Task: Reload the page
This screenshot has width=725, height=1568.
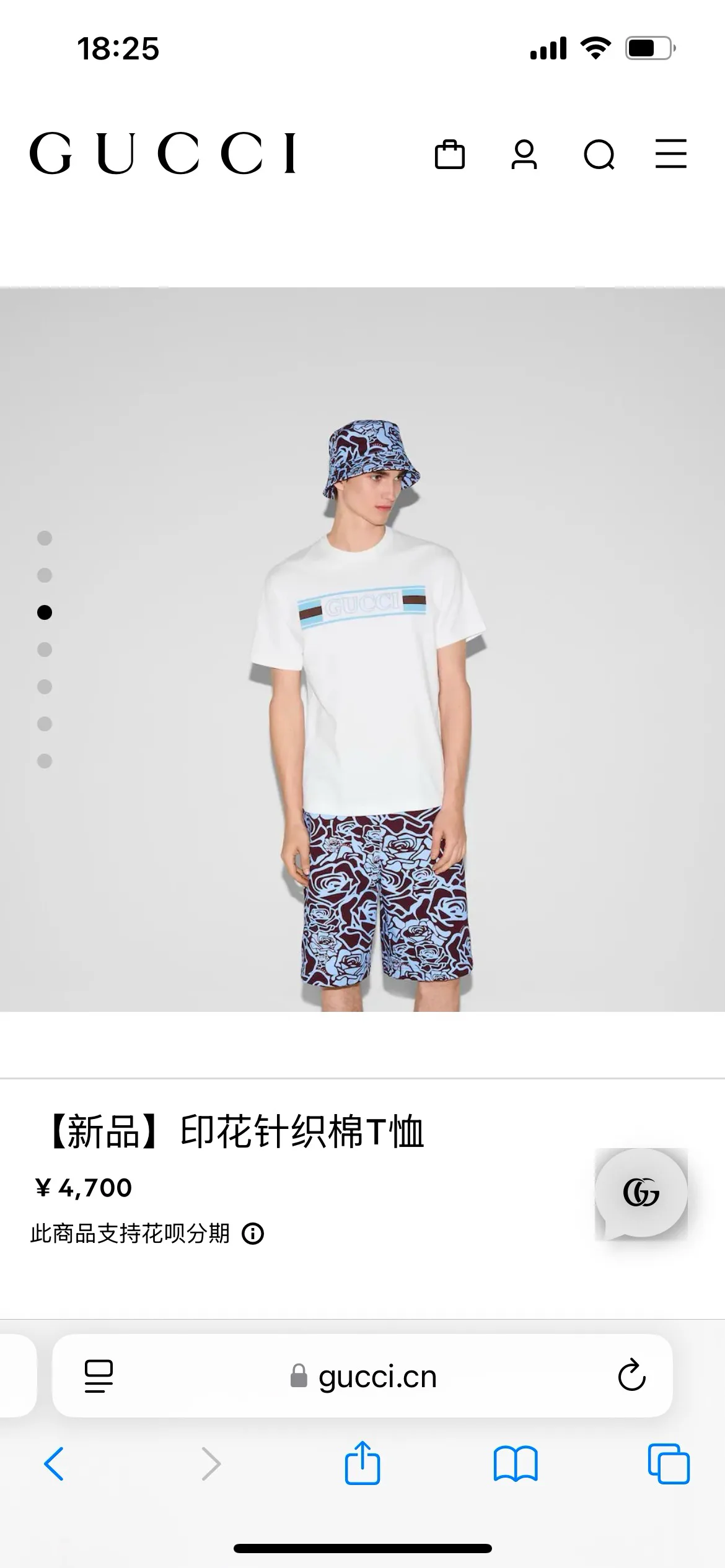Action: [631, 1375]
